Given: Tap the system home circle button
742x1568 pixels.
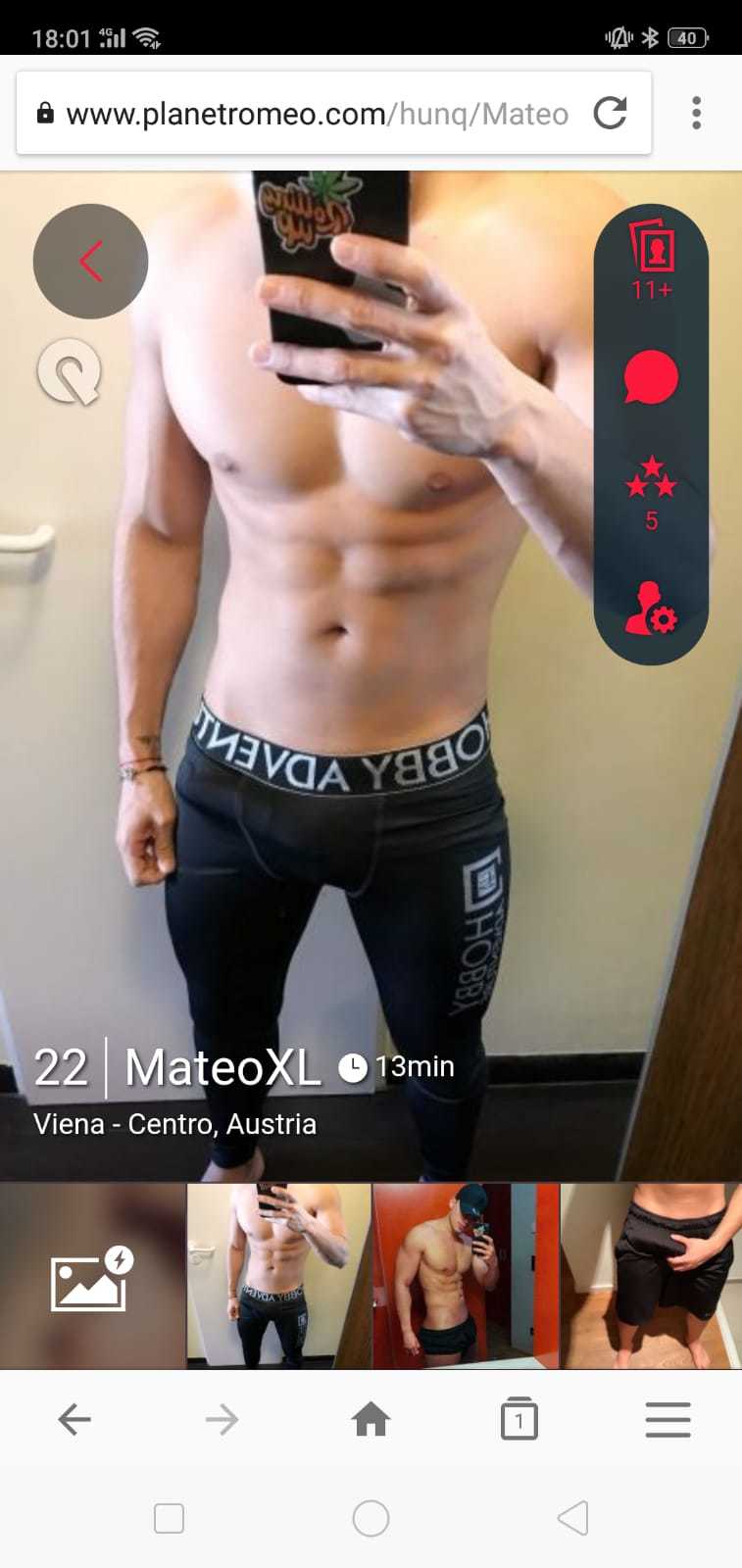Looking at the screenshot, I should coord(371,1519).
